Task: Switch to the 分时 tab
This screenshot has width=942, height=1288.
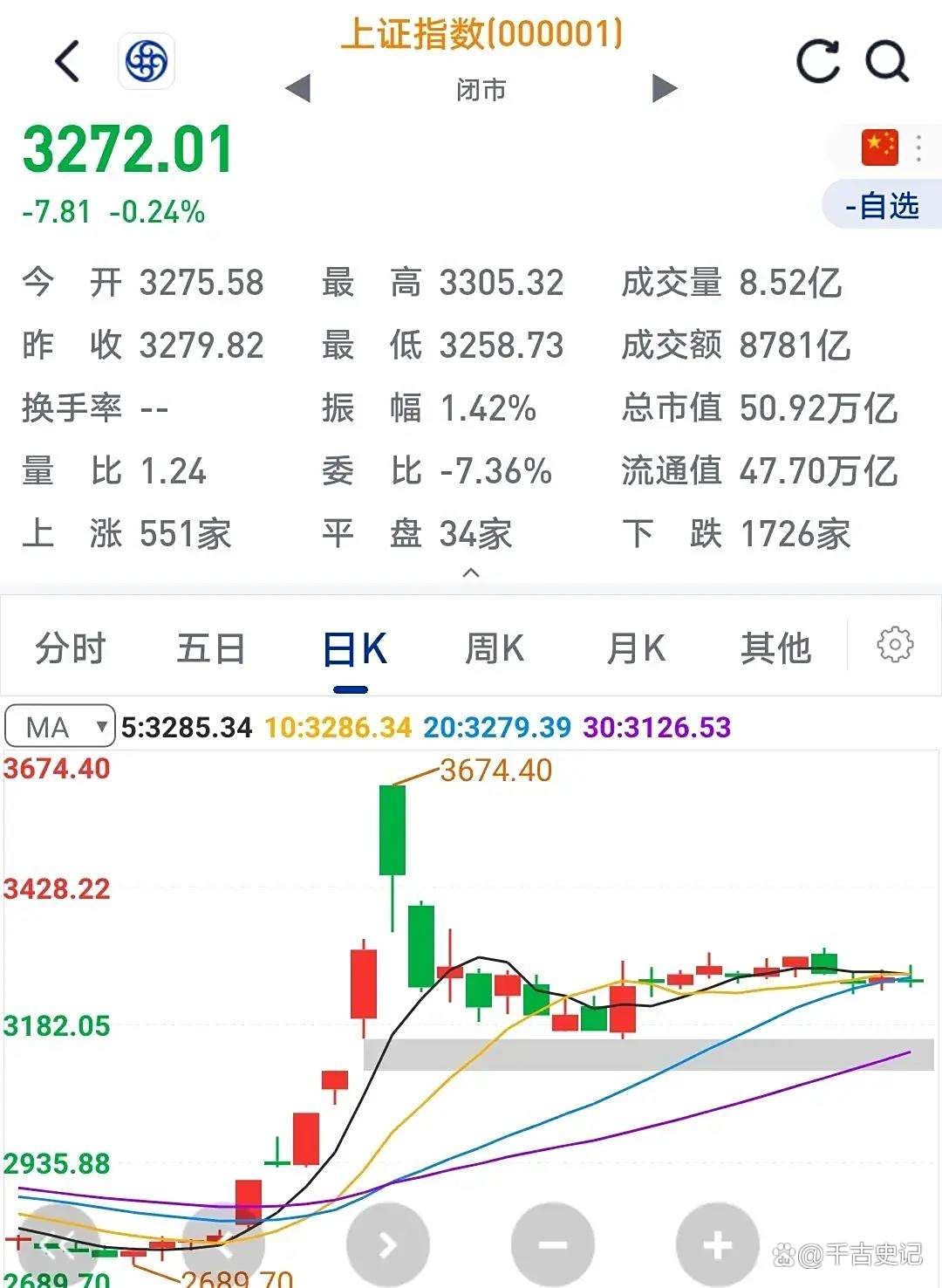Action: [x=70, y=647]
